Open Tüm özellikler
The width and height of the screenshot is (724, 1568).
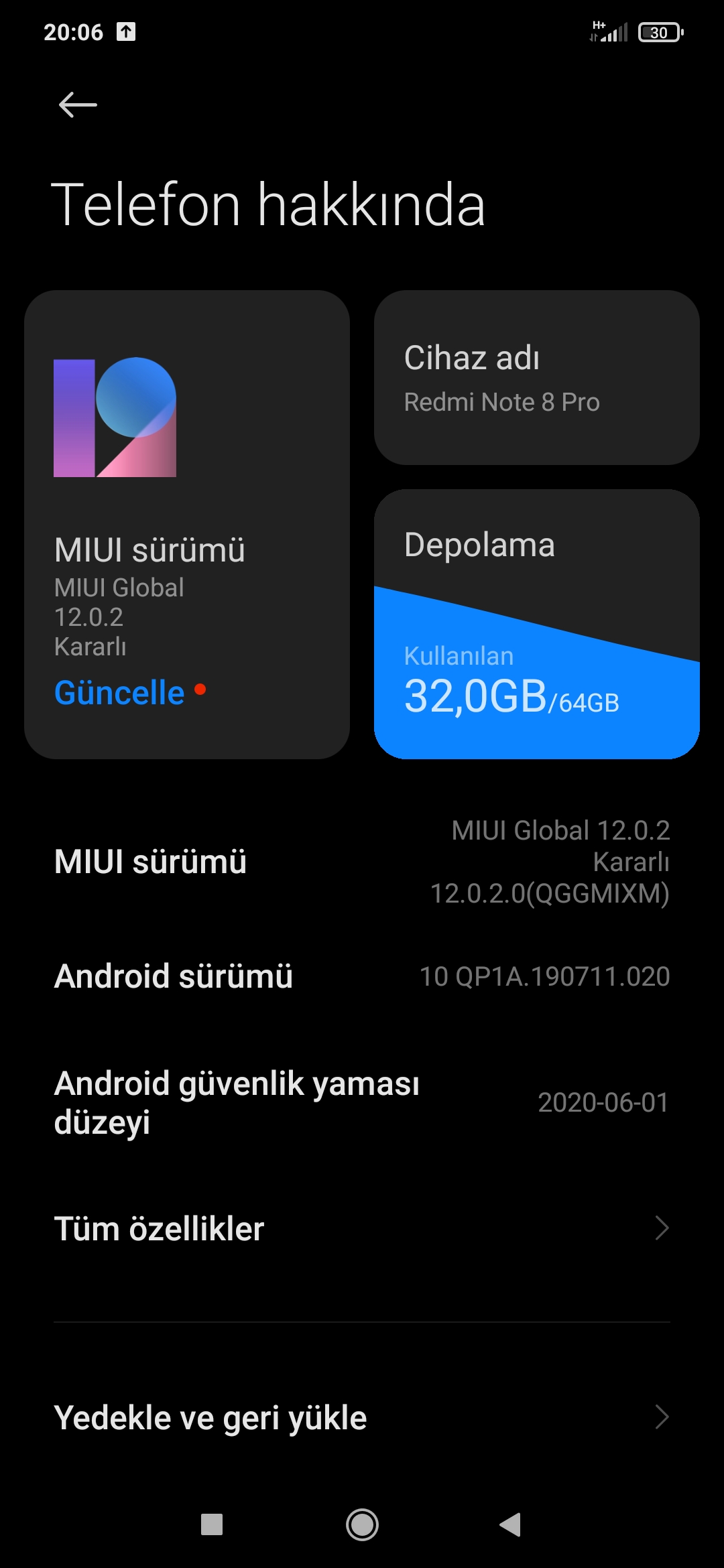362,1229
